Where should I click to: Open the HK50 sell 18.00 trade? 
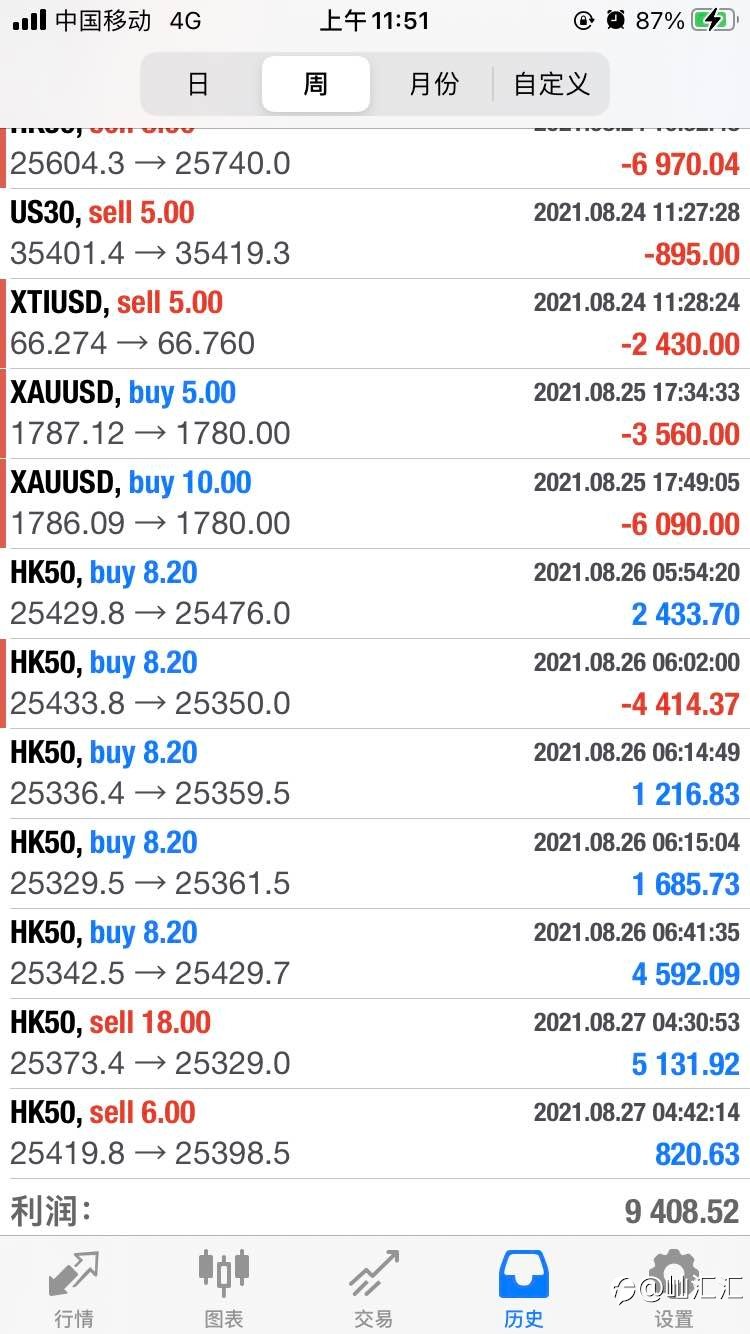[375, 1044]
